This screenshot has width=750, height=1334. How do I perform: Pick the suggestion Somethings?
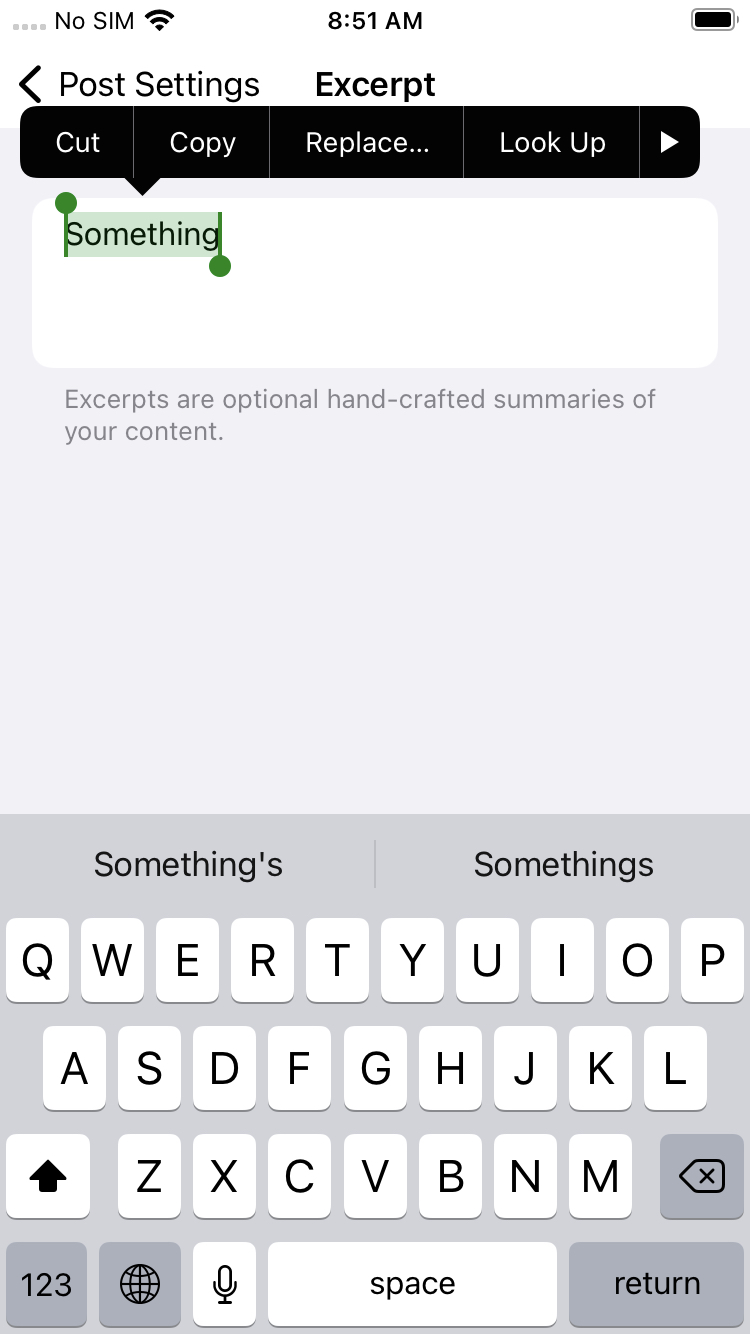pyautogui.click(x=563, y=864)
